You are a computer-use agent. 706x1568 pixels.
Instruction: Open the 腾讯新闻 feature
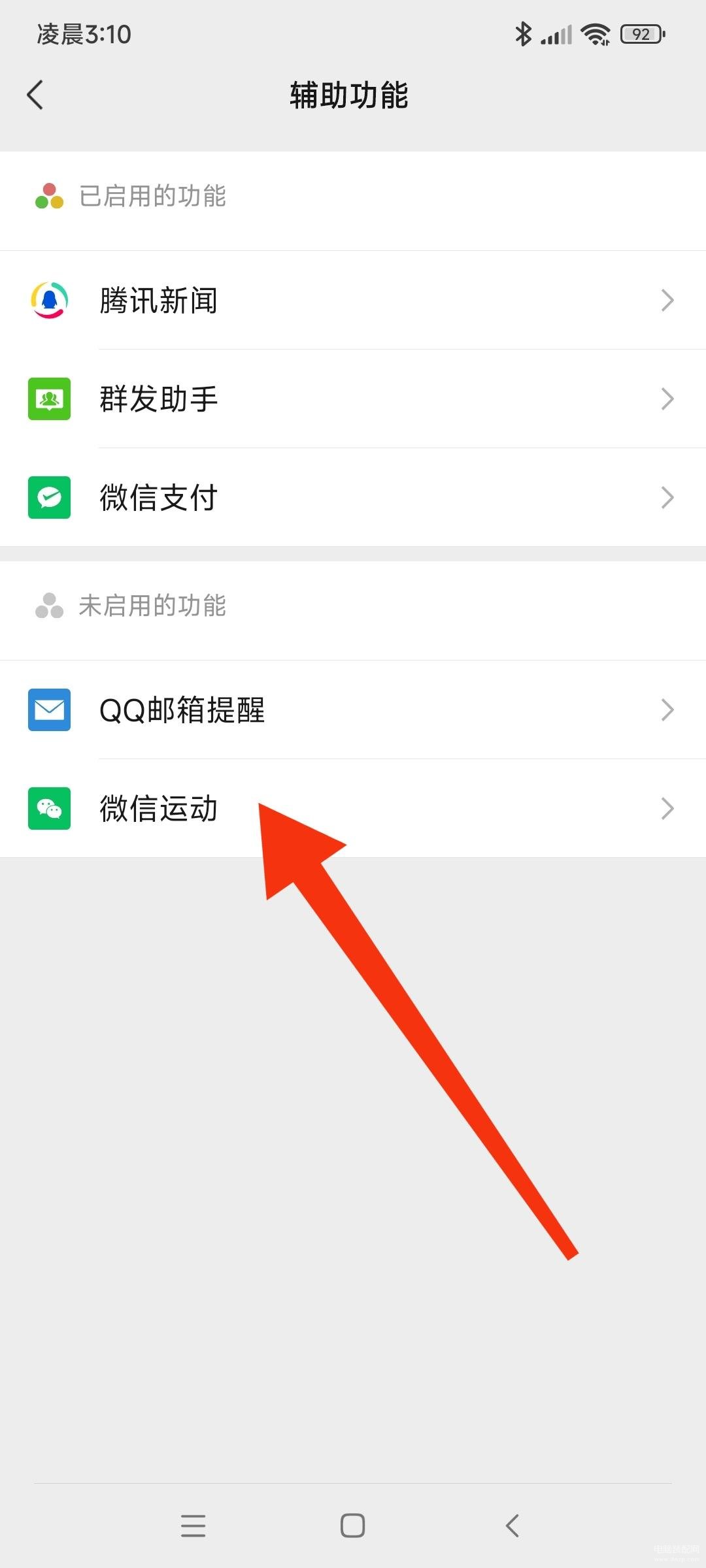353,301
